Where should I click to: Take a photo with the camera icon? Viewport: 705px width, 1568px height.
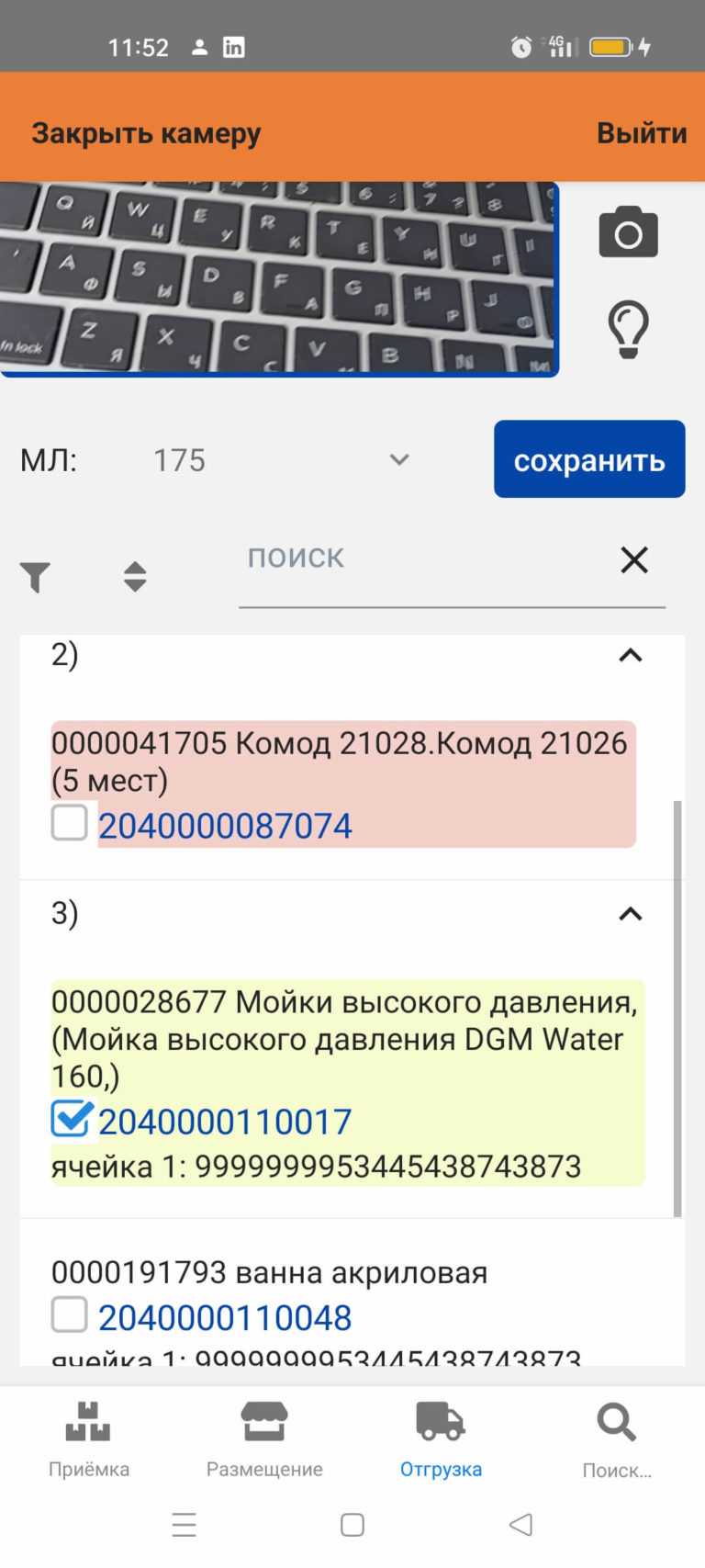click(x=628, y=232)
